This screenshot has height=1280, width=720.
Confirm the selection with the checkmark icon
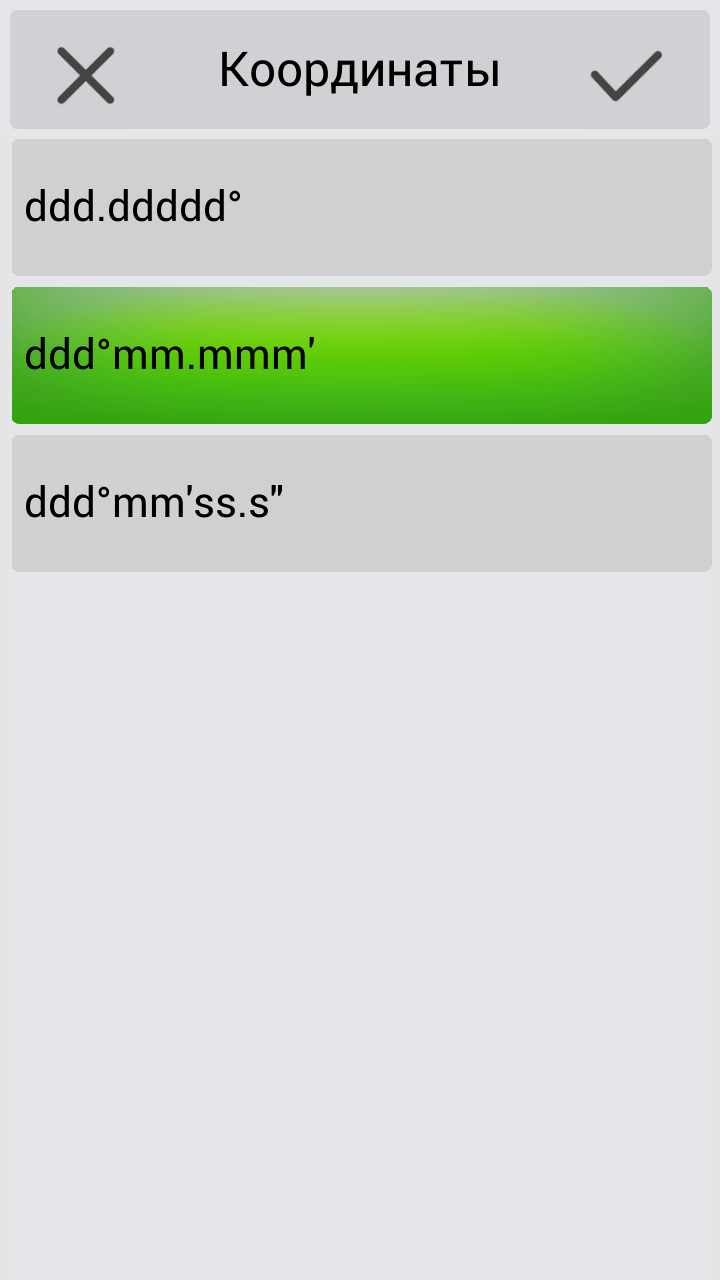(x=626, y=75)
